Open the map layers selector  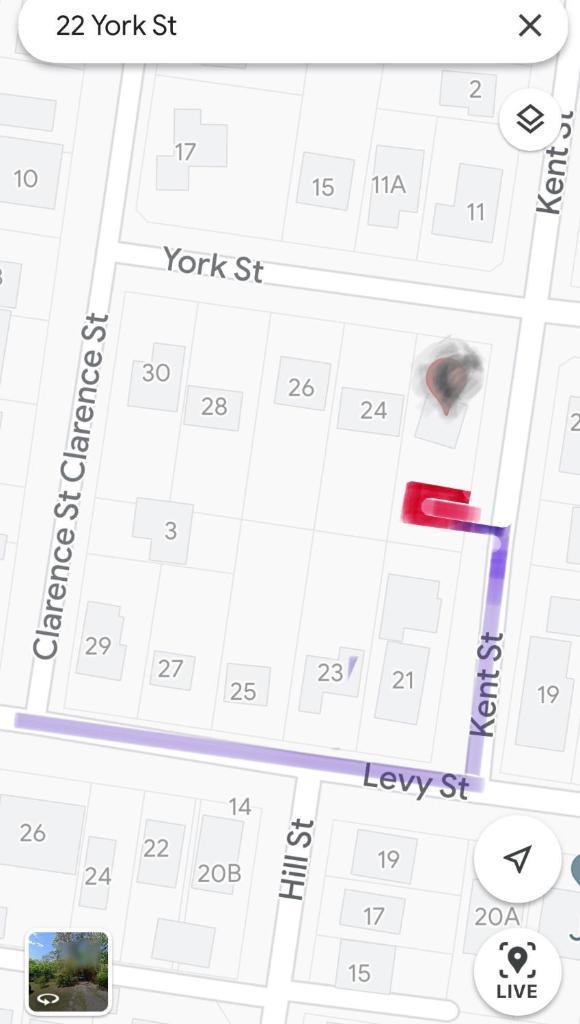point(530,120)
